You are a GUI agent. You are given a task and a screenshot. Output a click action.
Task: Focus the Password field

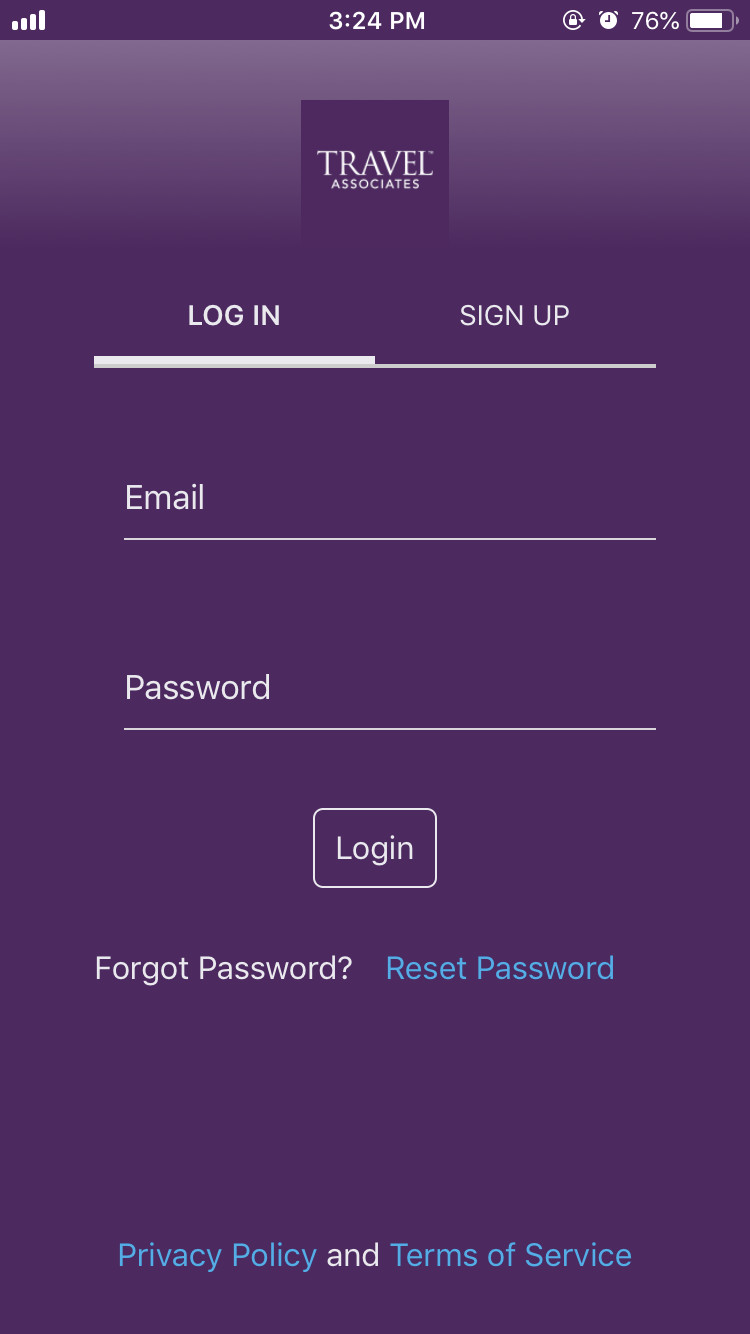click(x=390, y=688)
